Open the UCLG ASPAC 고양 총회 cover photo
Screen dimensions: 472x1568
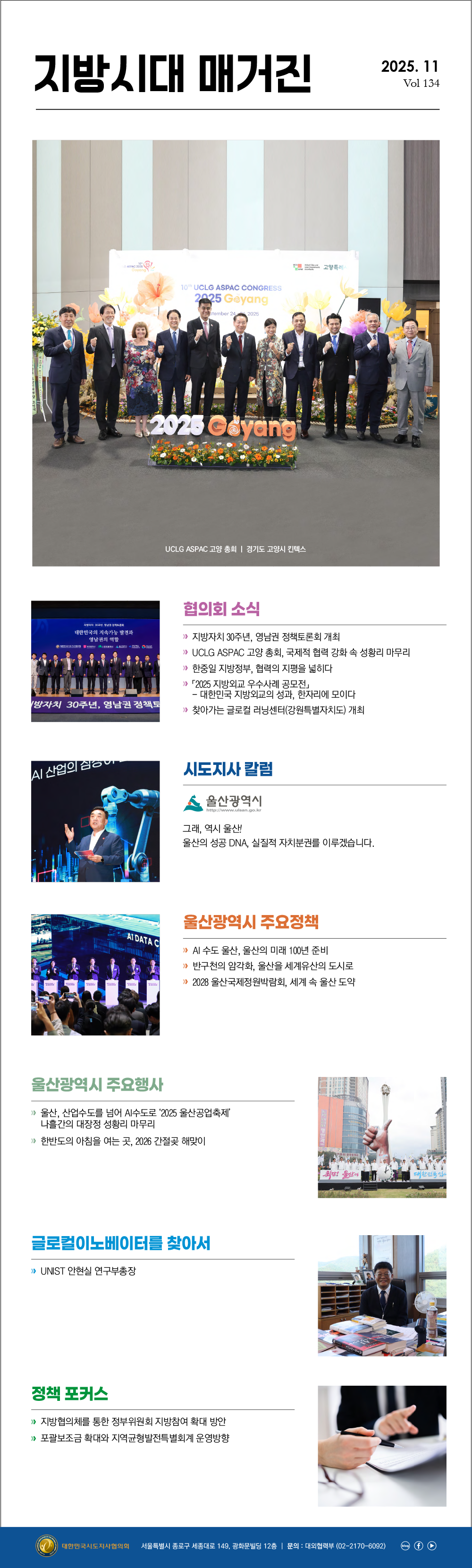[236, 353]
